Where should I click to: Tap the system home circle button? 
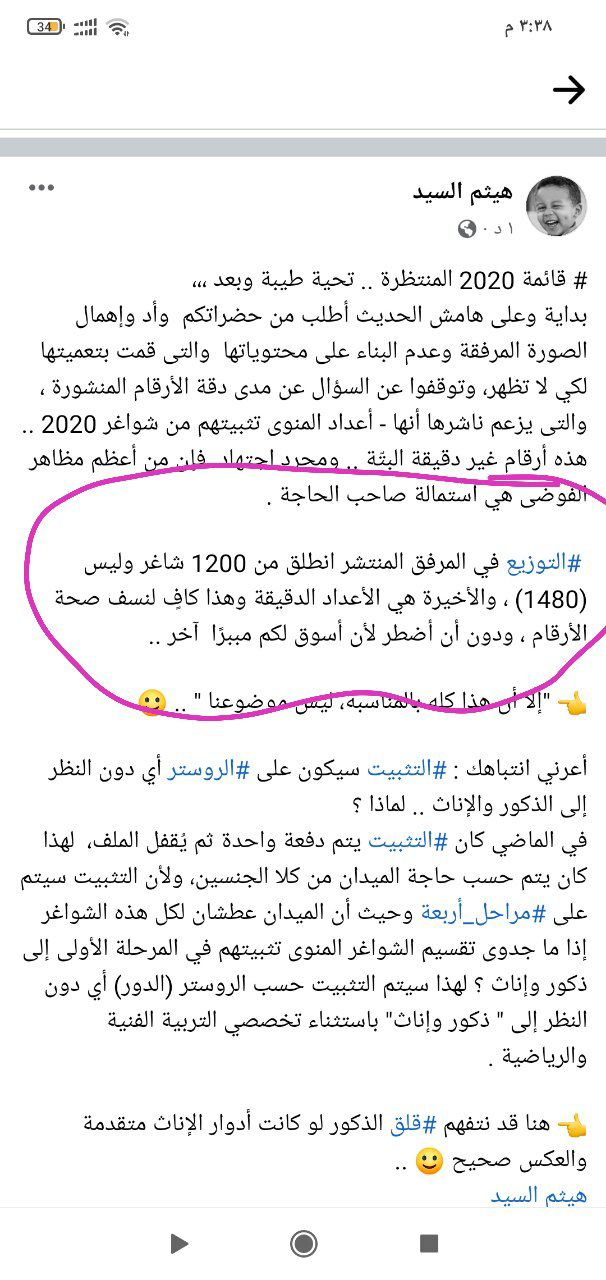tap(303, 1243)
